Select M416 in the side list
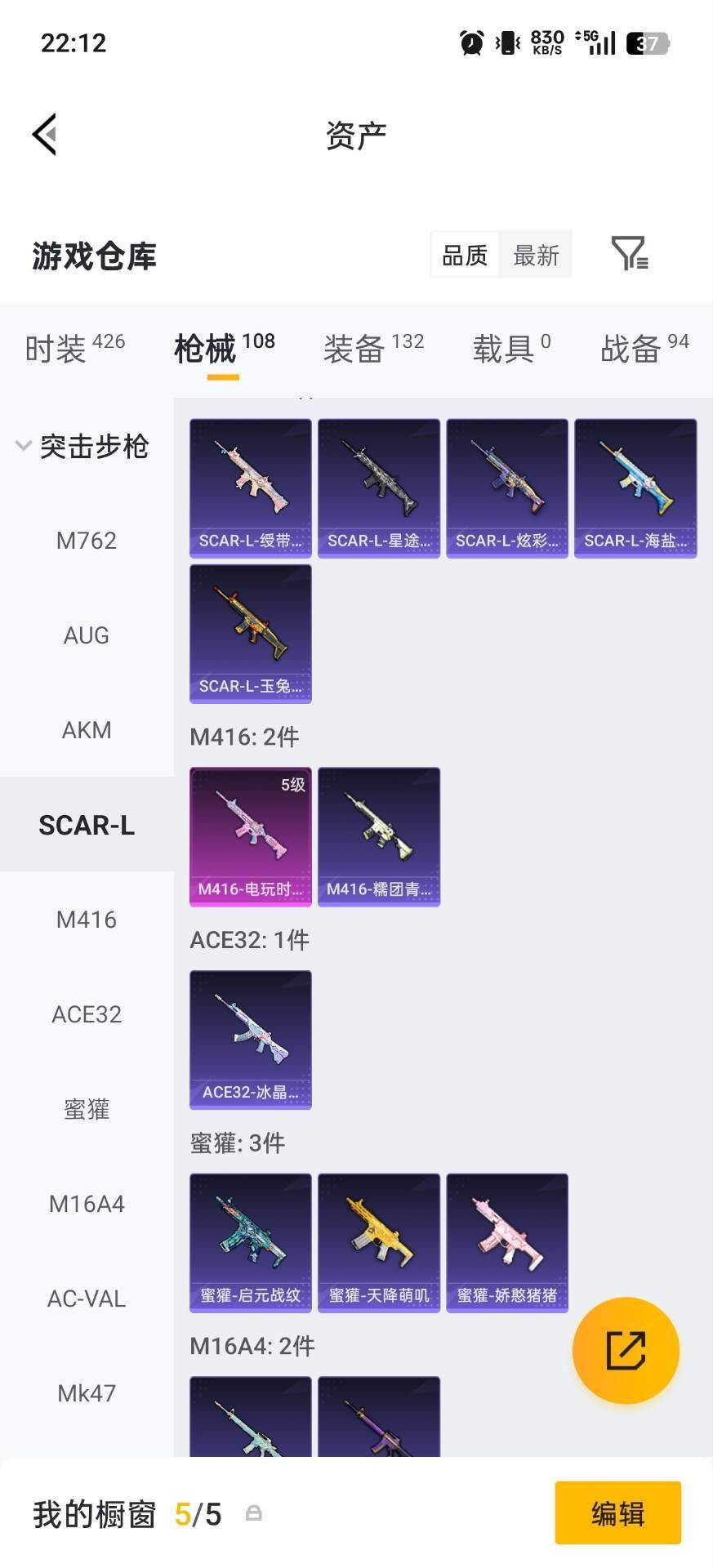The width and height of the screenshot is (713, 1568). [87, 920]
